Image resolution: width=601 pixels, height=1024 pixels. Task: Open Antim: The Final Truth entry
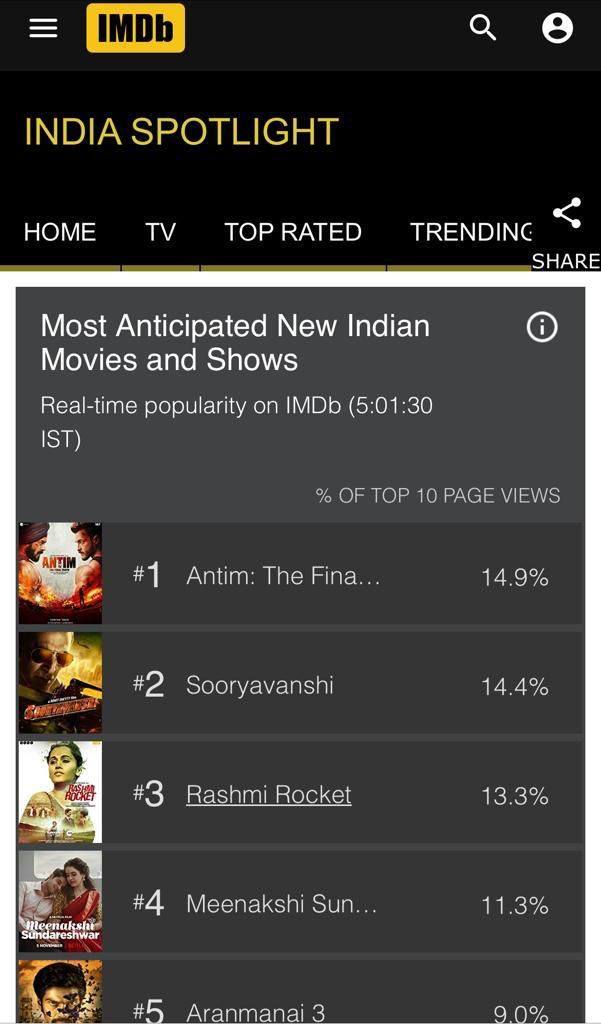[x=283, y=576]
